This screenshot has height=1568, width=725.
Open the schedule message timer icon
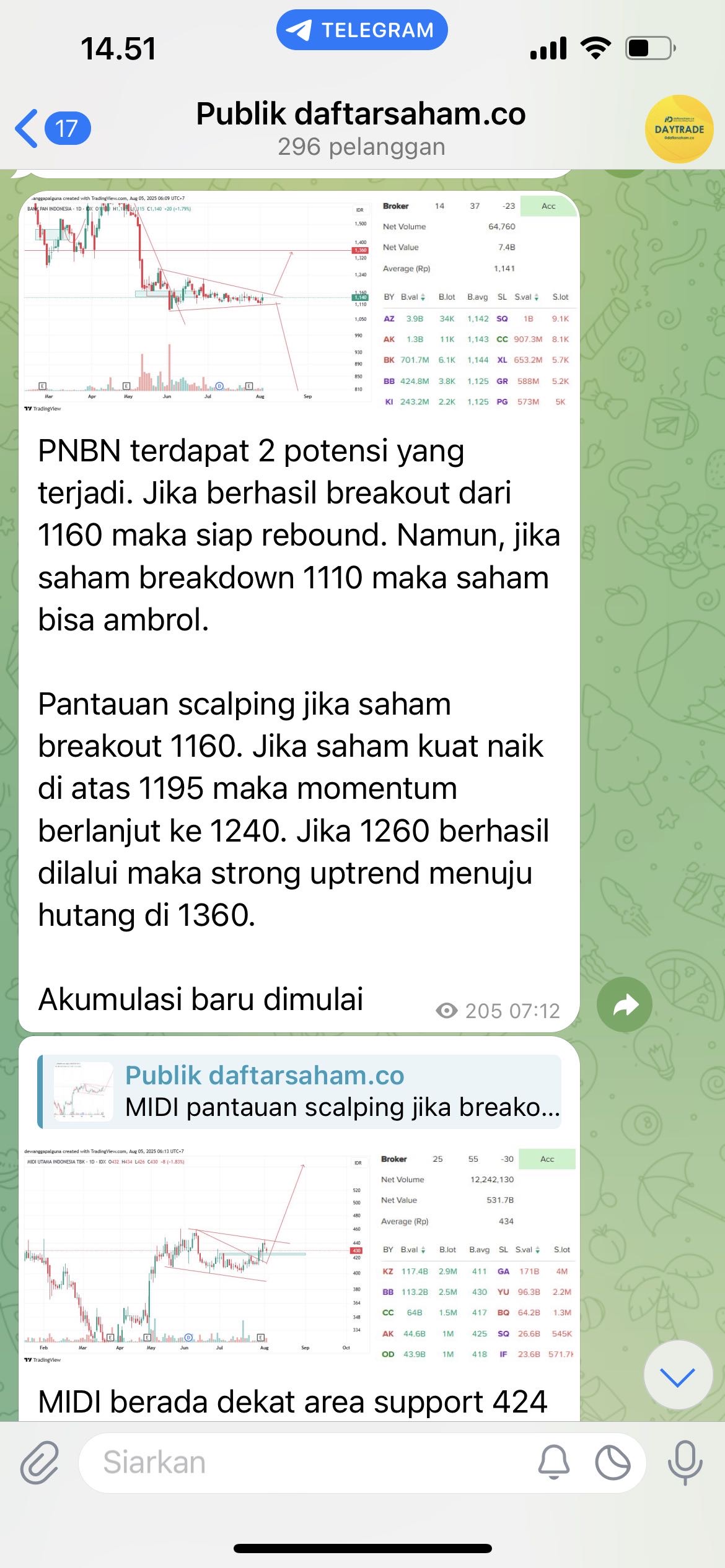tap(612, 1462)
